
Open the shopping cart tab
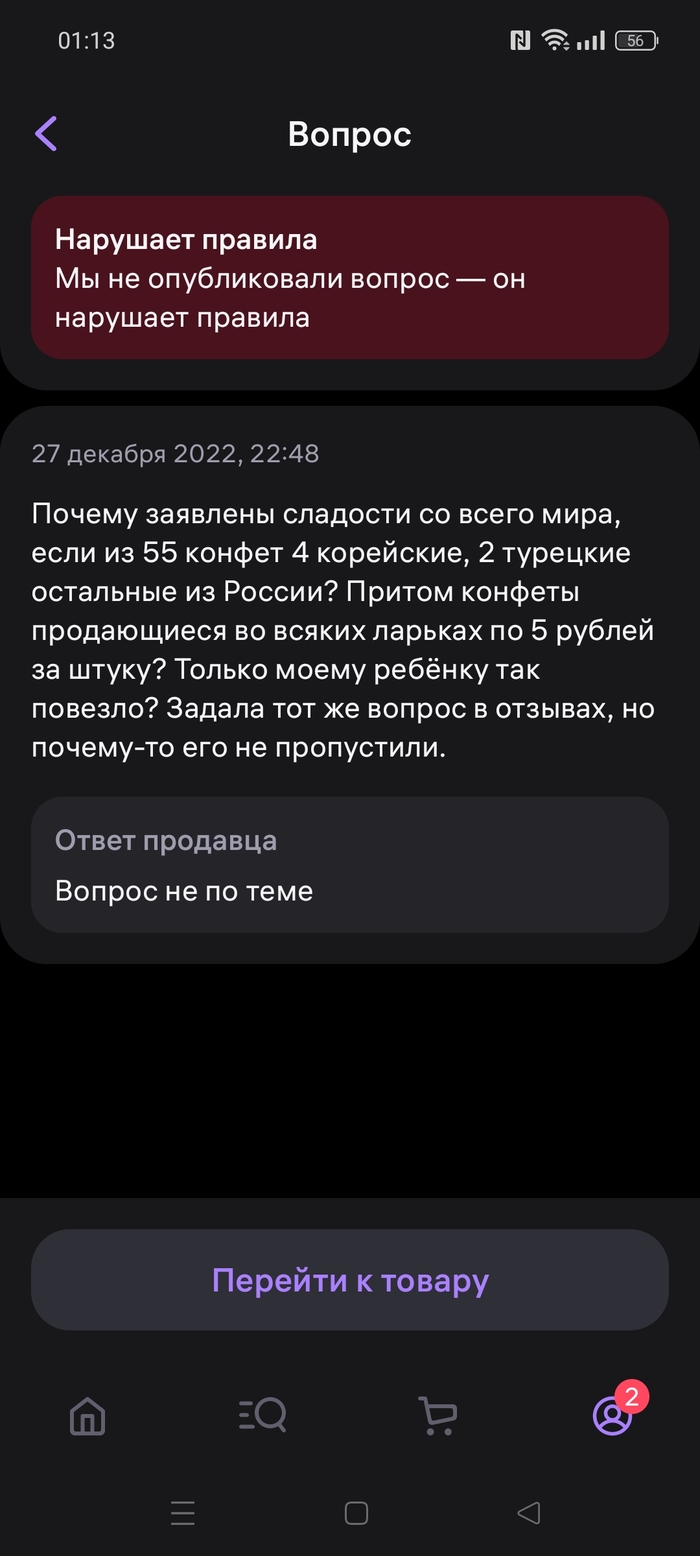[437, 1416]
